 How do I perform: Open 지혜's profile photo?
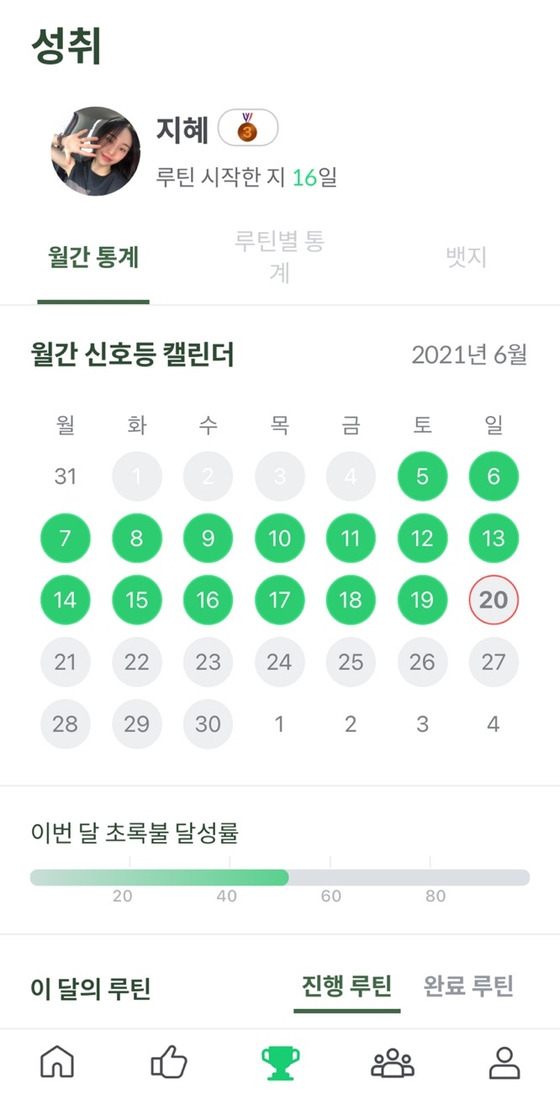click(95, 151)
